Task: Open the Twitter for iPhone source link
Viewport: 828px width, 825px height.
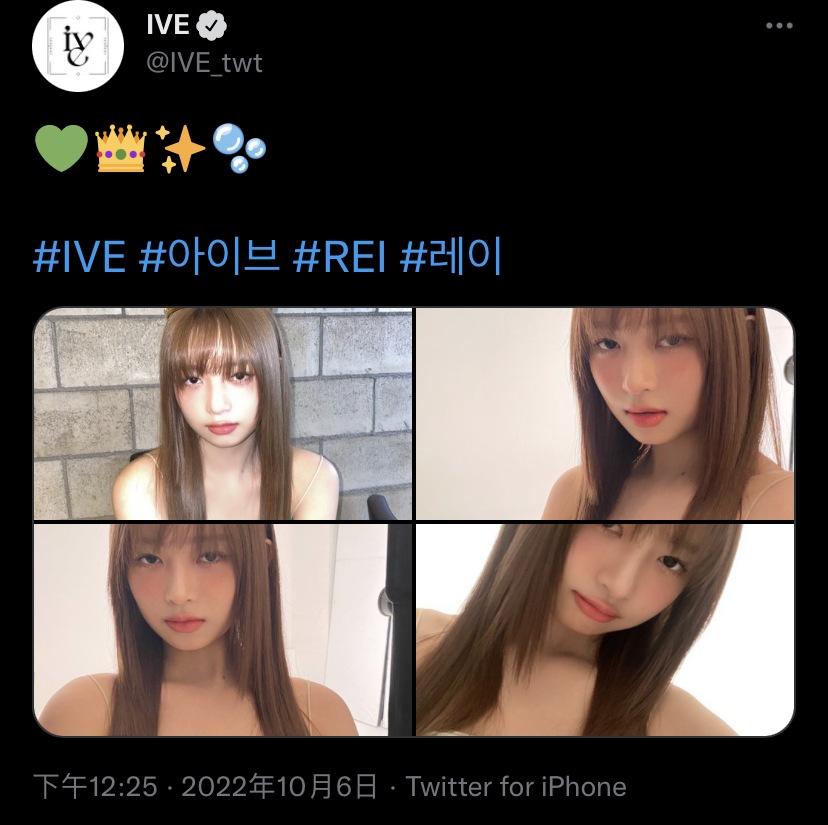Action: 516,787
